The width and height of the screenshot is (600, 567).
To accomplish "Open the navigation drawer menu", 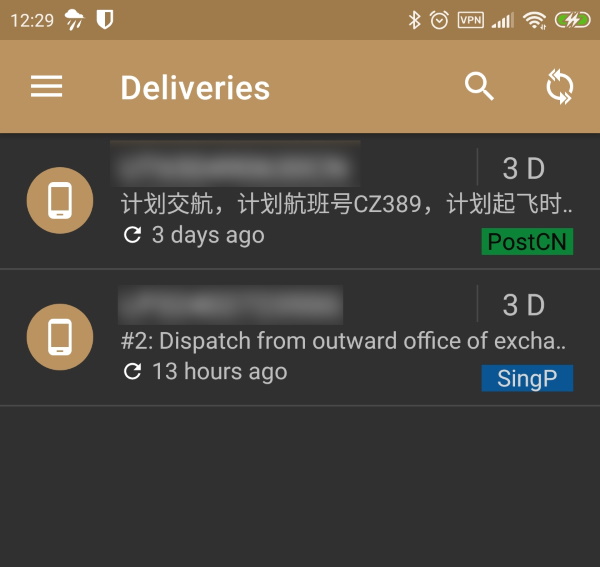I will [47, 87].
